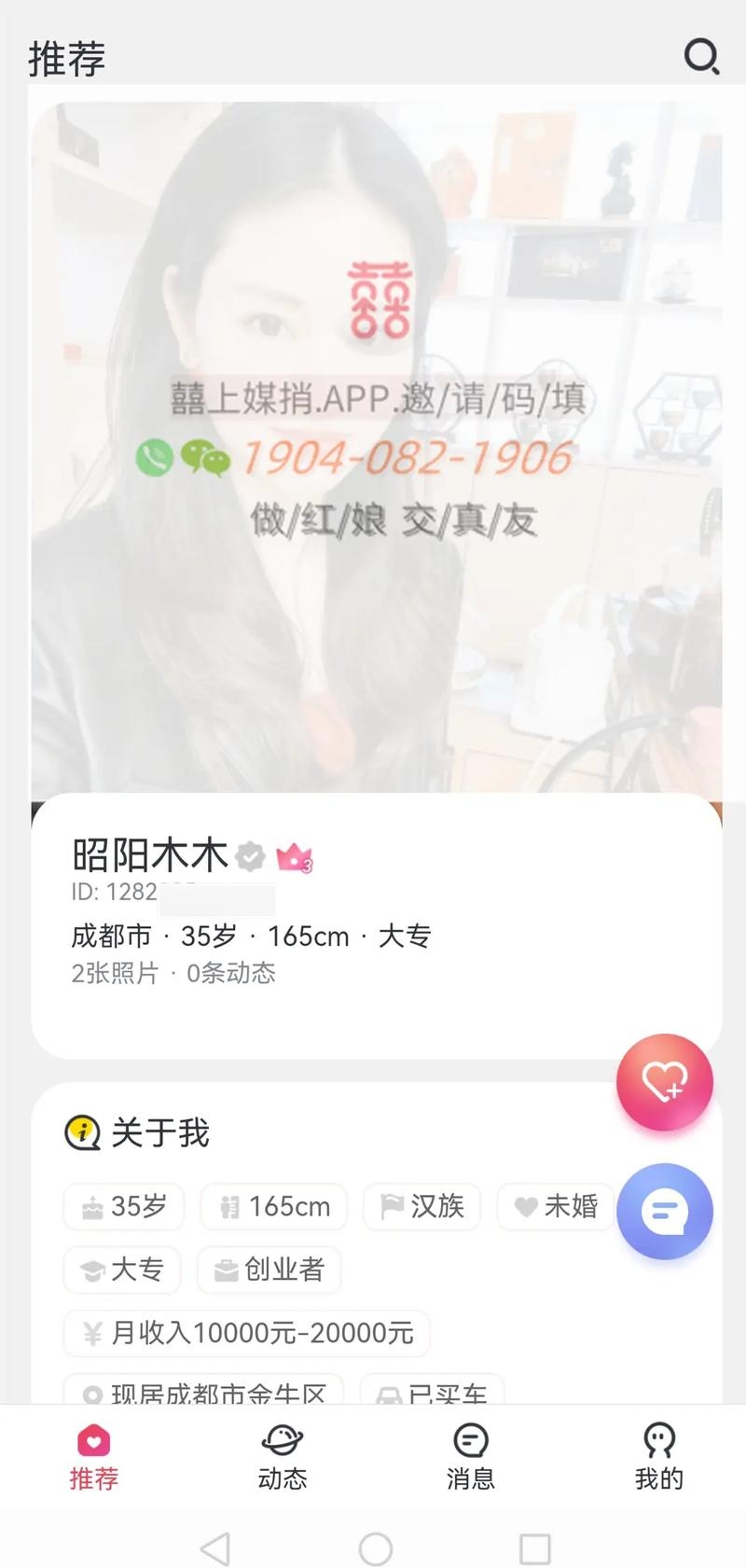Viewport: 746px width, 1568px height.
Task: Tap the 35岁 age tag
Action: [123, 1206]
